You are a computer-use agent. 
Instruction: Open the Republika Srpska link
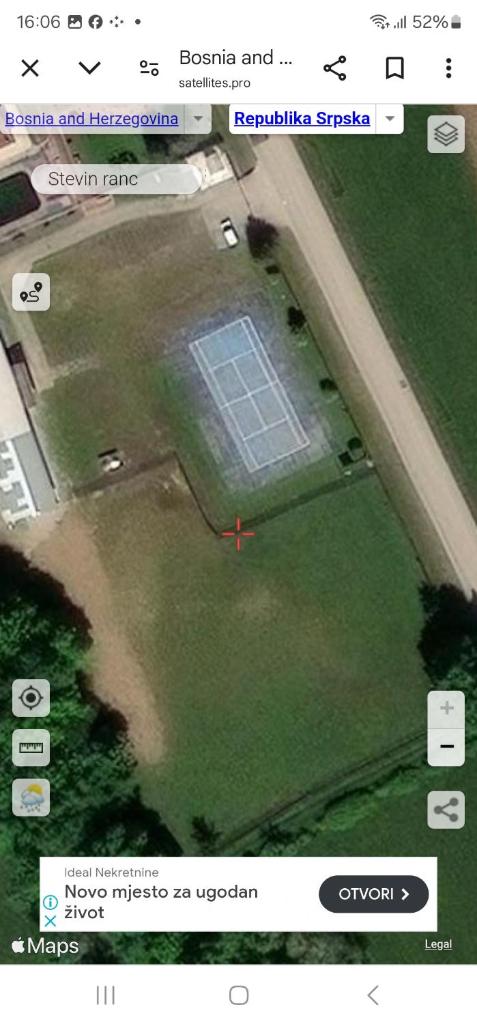[x=302, y=119]
